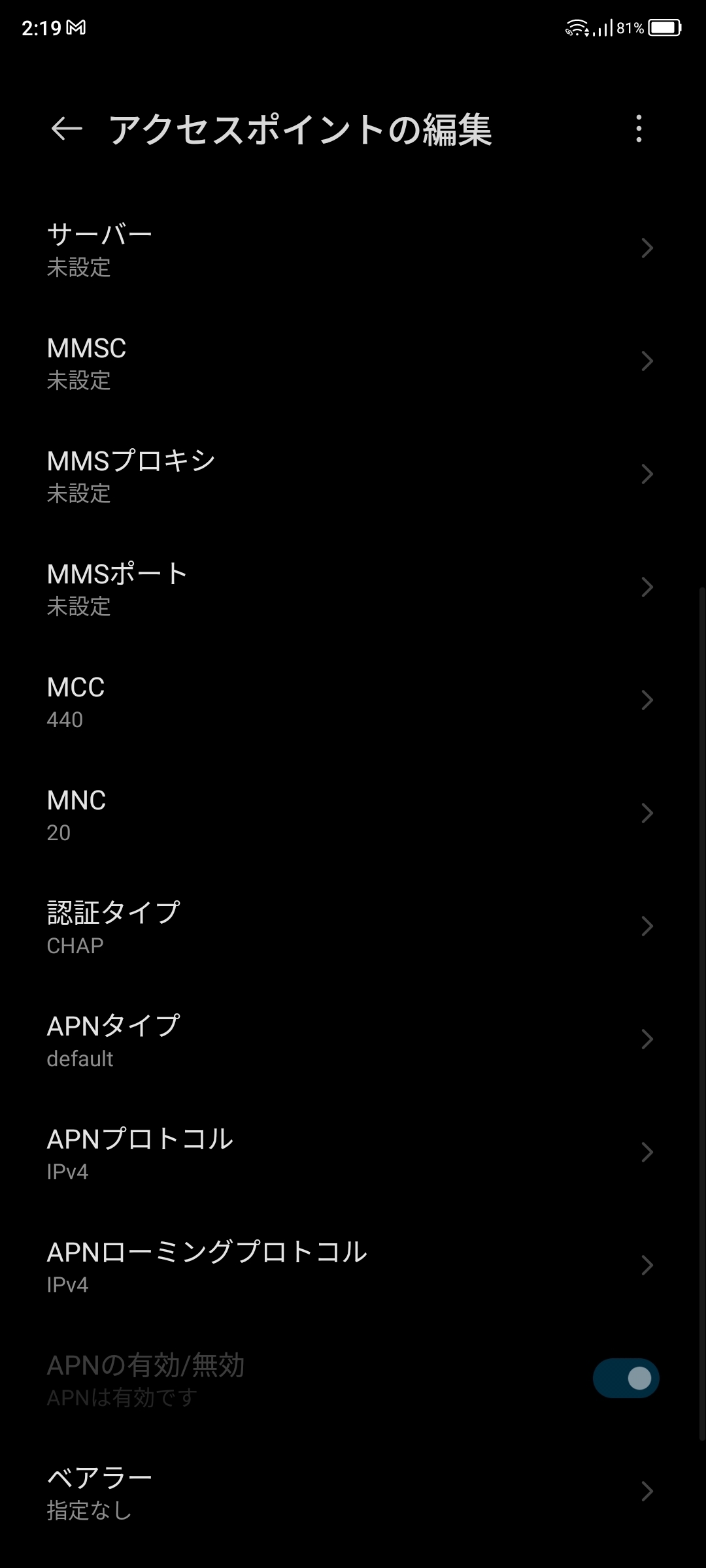Go back from アクセスポイントの編集

point(67,129)
